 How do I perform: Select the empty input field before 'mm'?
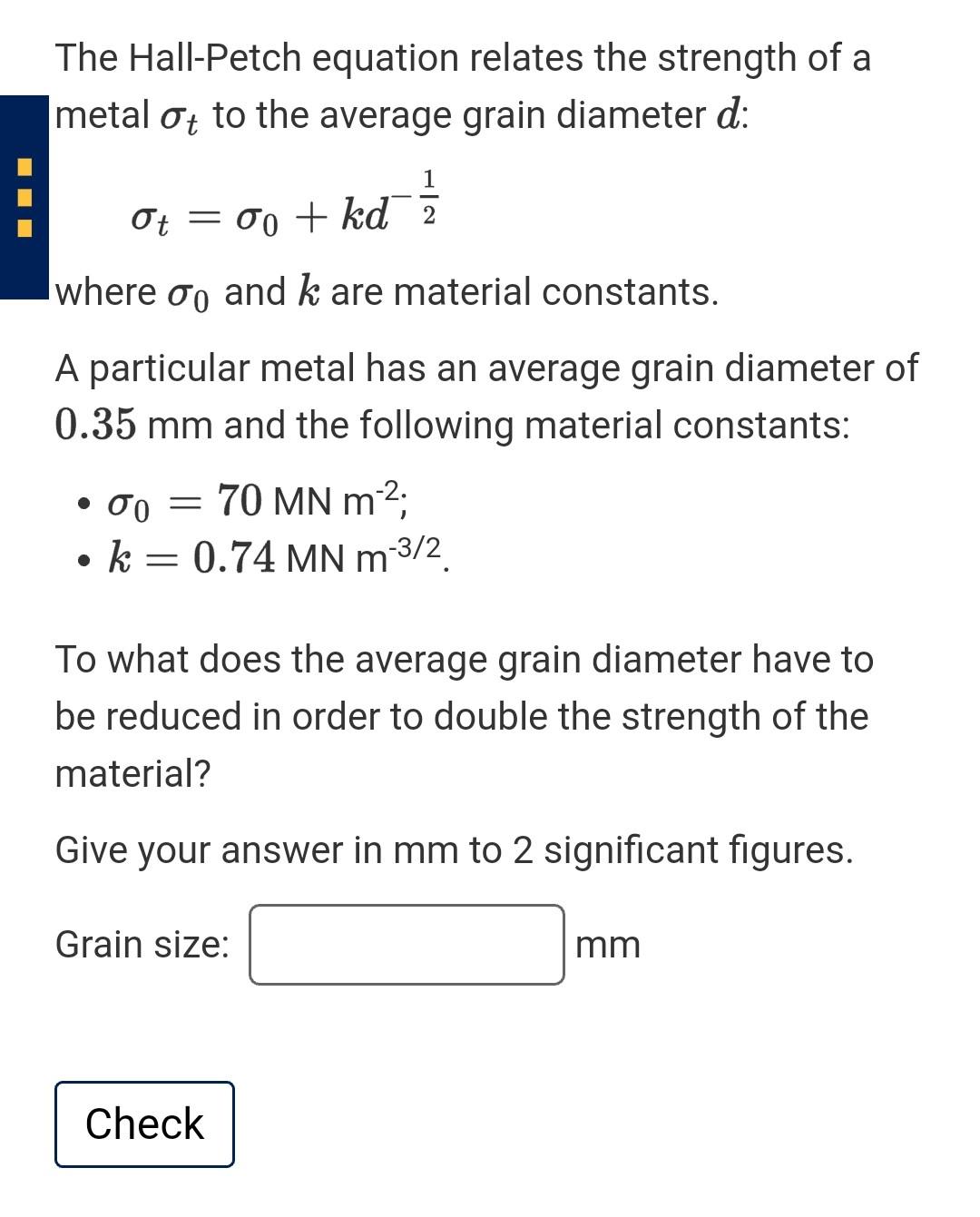pyautogui.click(x=407, y=944)
